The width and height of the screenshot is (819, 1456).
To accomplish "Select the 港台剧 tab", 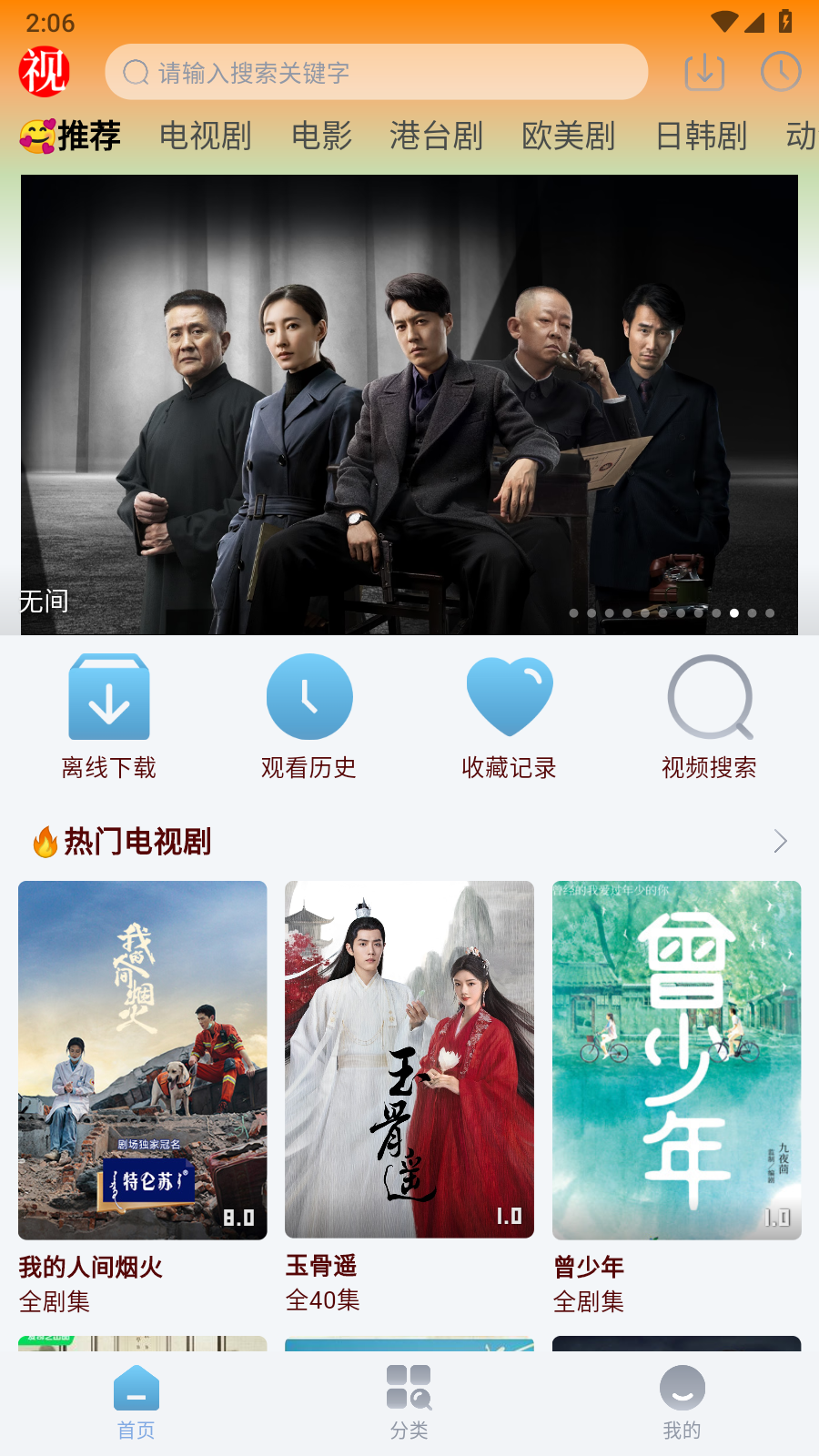I will point(436,136).
